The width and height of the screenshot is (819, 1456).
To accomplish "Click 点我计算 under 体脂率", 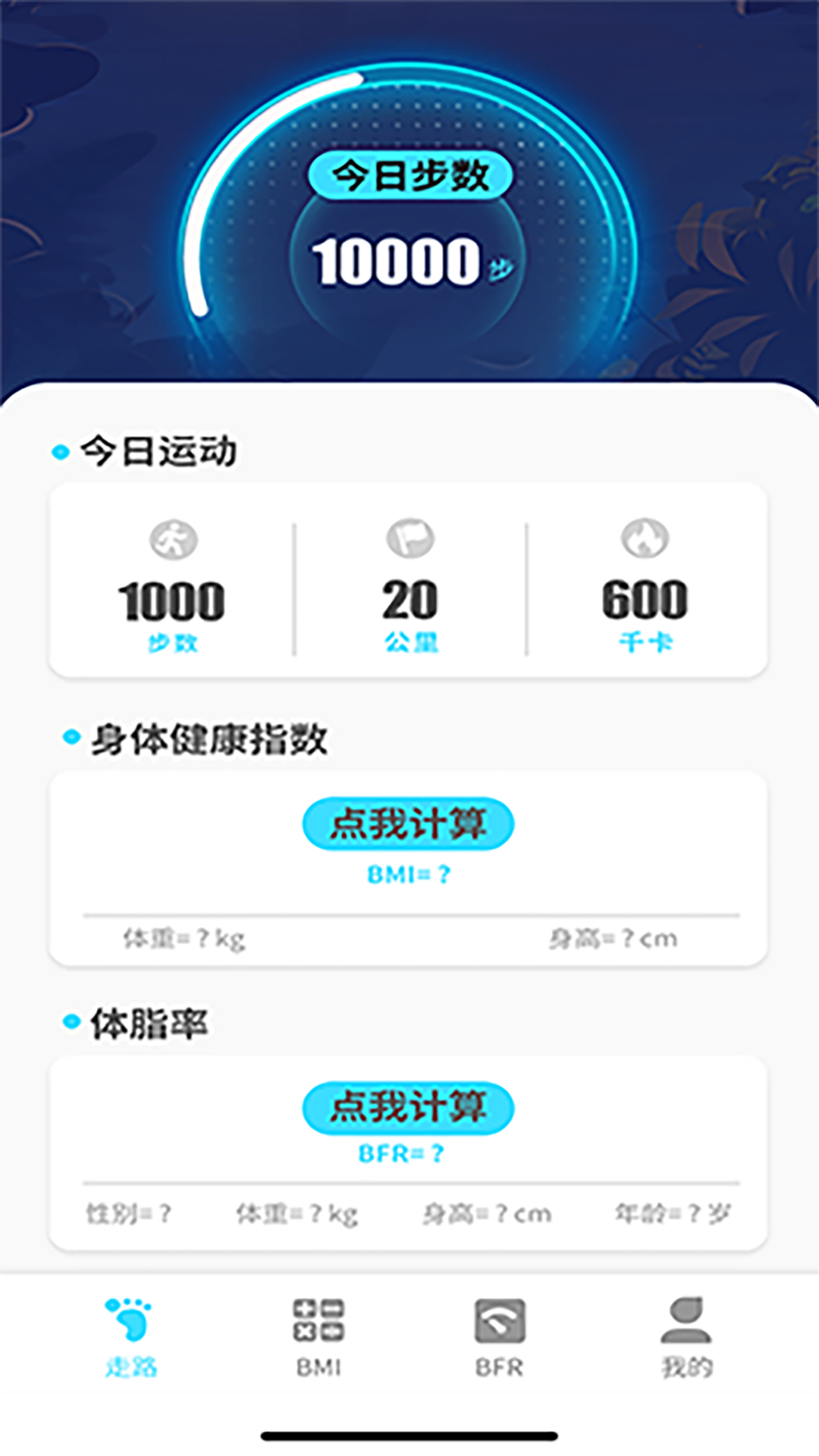I will (409, 1107).
